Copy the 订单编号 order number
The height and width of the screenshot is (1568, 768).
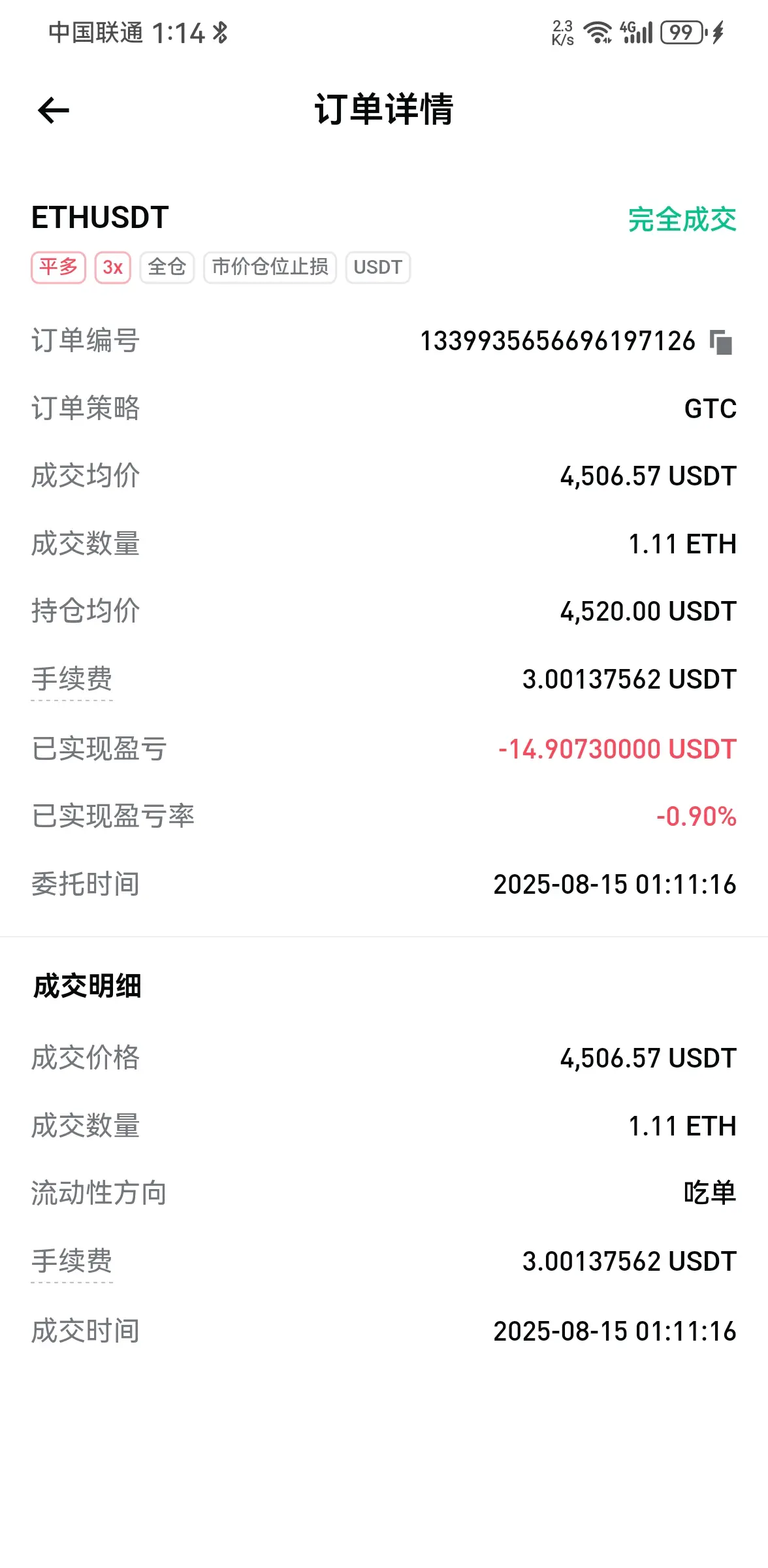[721, 342]
